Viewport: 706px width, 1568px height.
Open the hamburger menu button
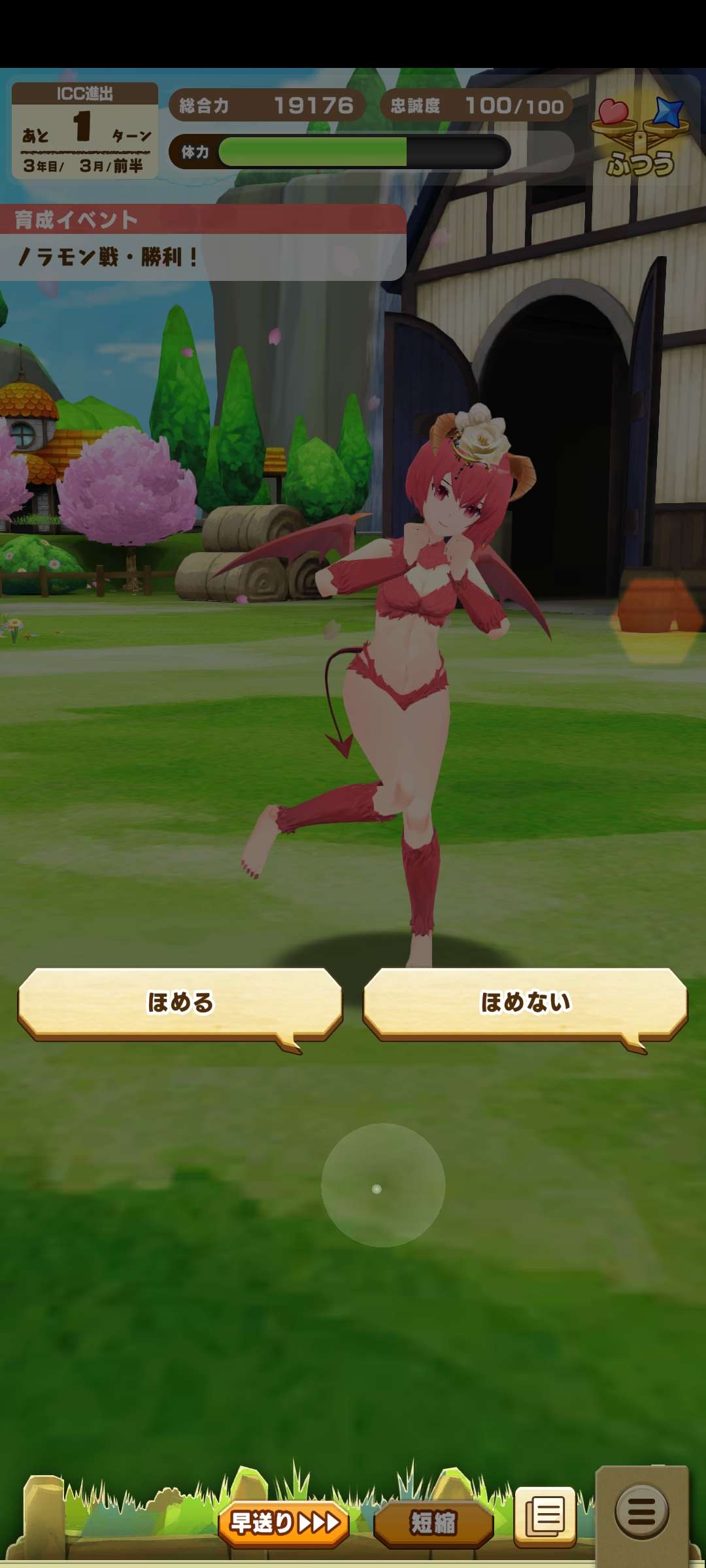coord(641,1511)
